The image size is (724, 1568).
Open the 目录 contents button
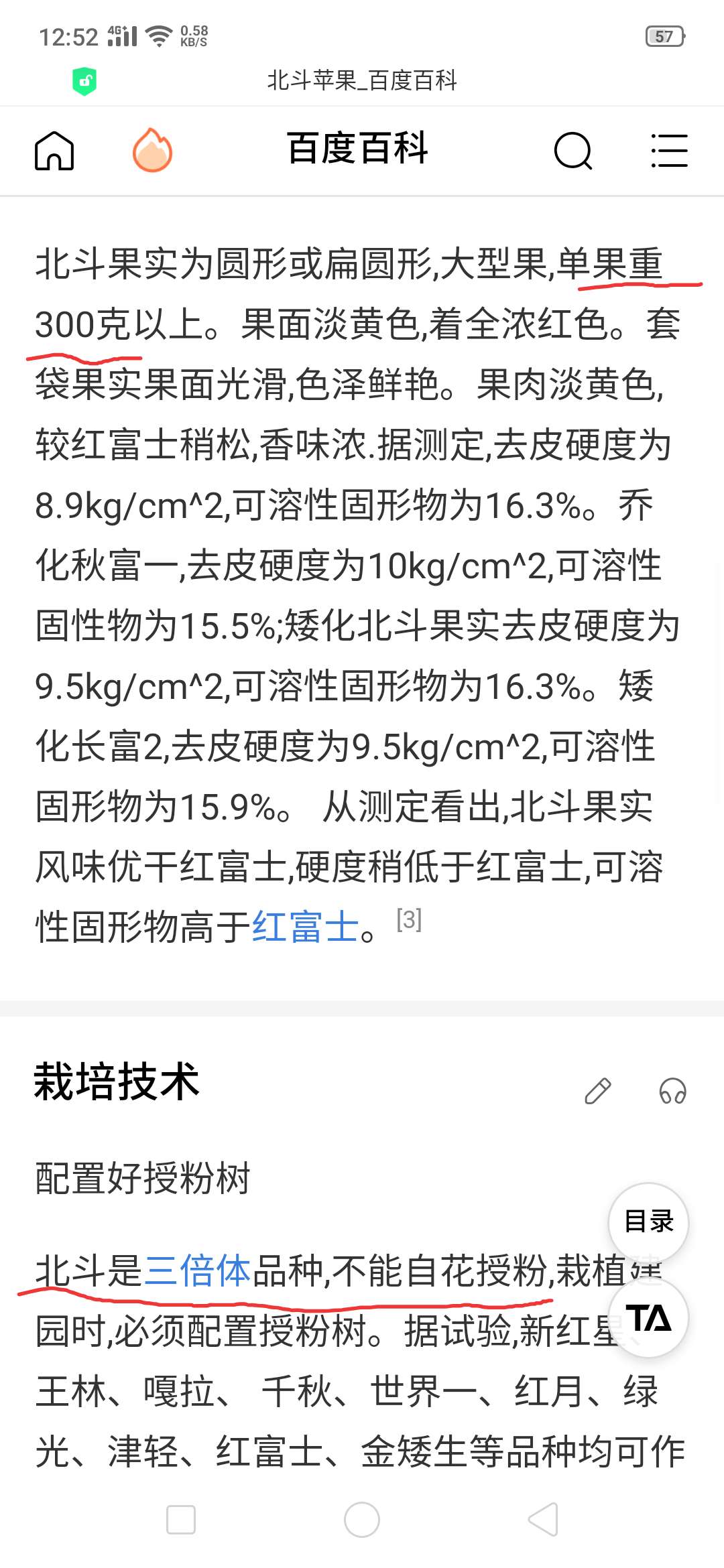click(648, 1222)
